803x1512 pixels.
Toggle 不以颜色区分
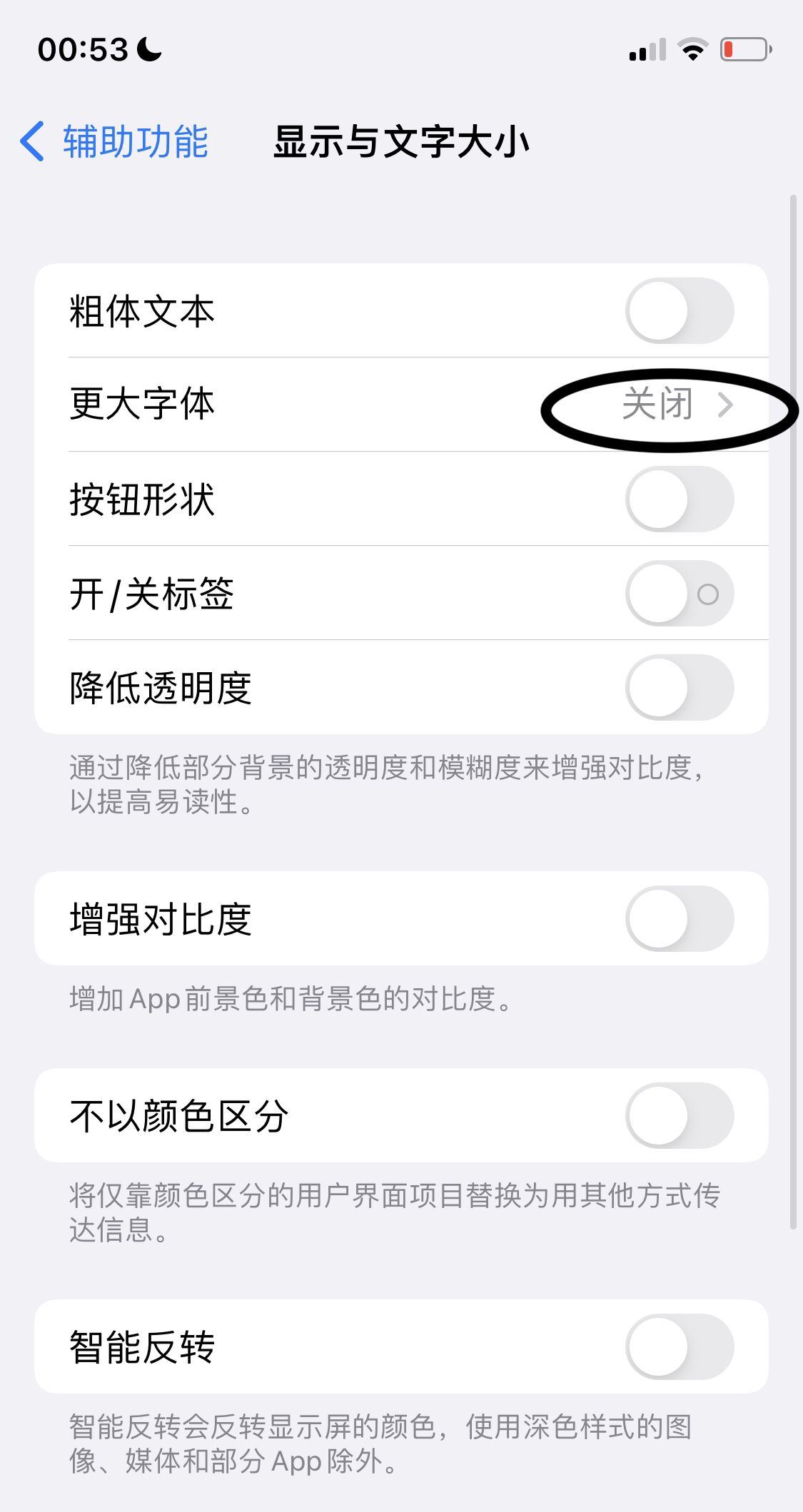coord(679,1116)
